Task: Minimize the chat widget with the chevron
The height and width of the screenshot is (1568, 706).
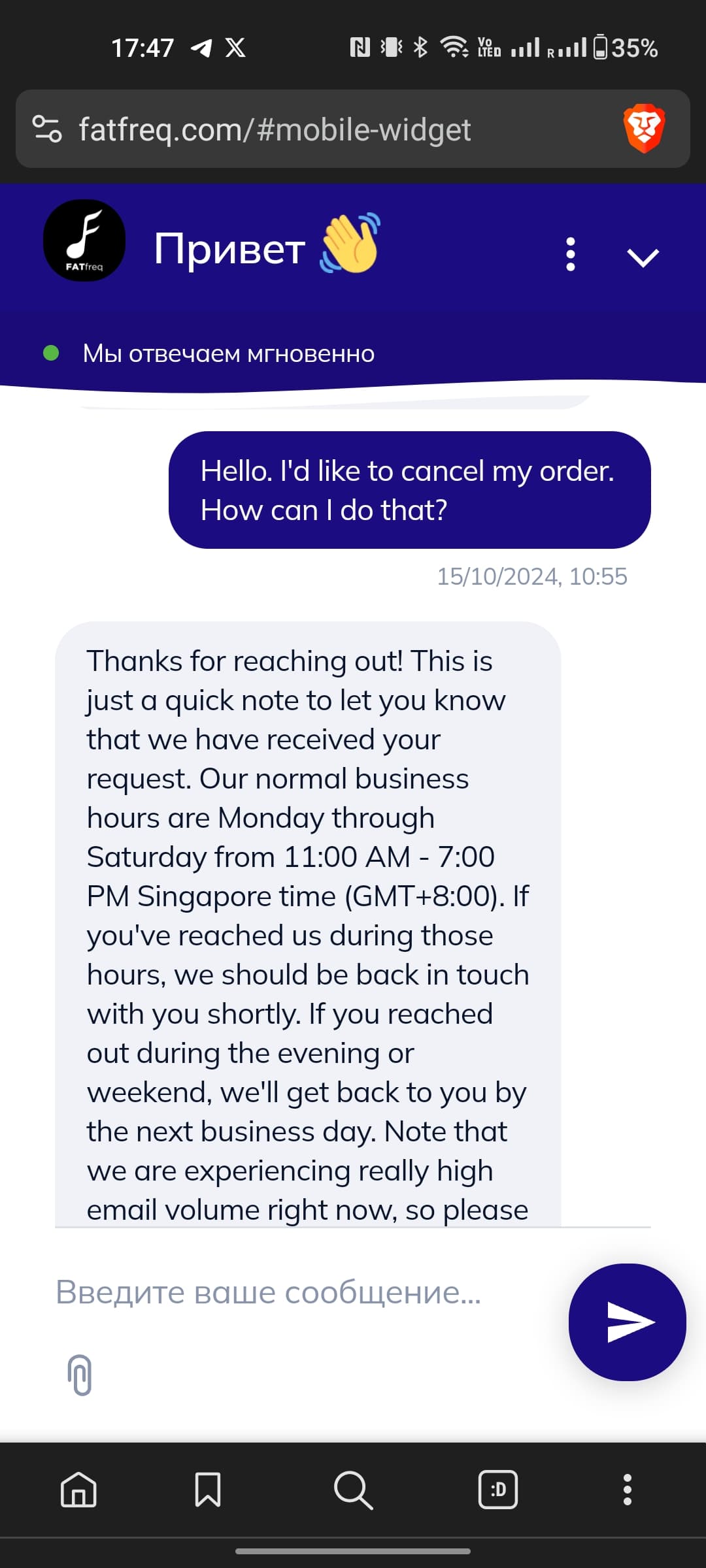Action: click(x=643, y=257)
